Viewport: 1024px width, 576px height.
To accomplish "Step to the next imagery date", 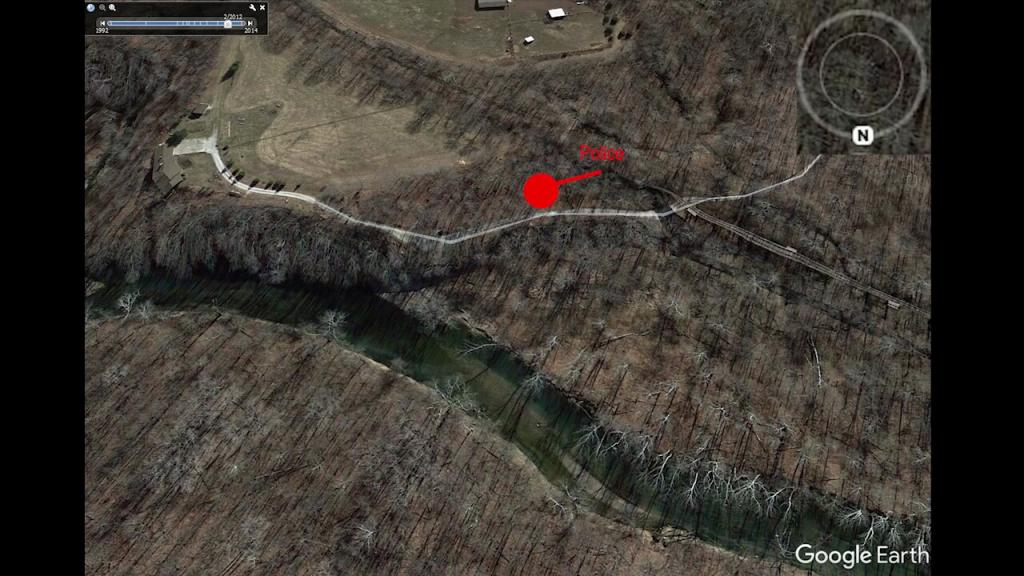I will pos(250,23).
